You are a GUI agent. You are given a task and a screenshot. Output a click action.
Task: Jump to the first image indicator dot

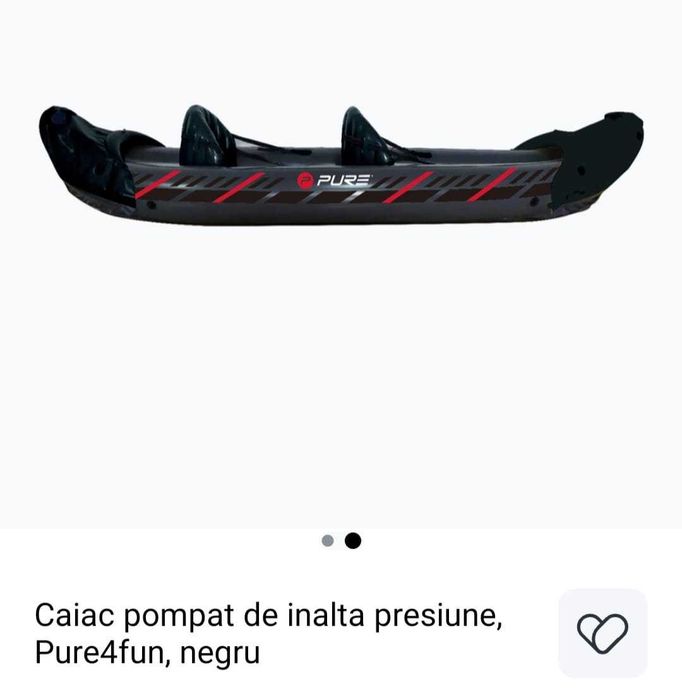pos(328,541)
